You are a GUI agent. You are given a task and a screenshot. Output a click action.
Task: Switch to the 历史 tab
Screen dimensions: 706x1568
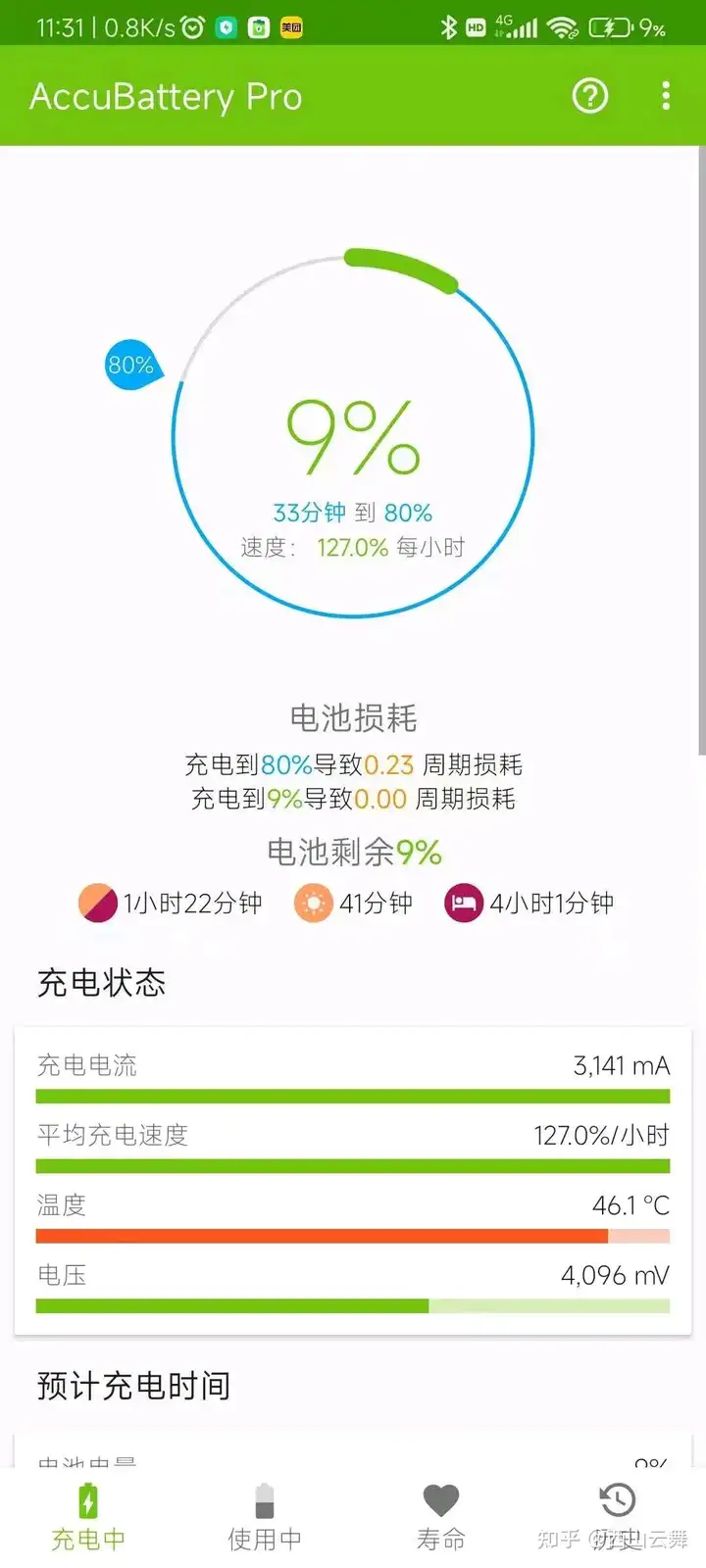tap(618, 1517)
